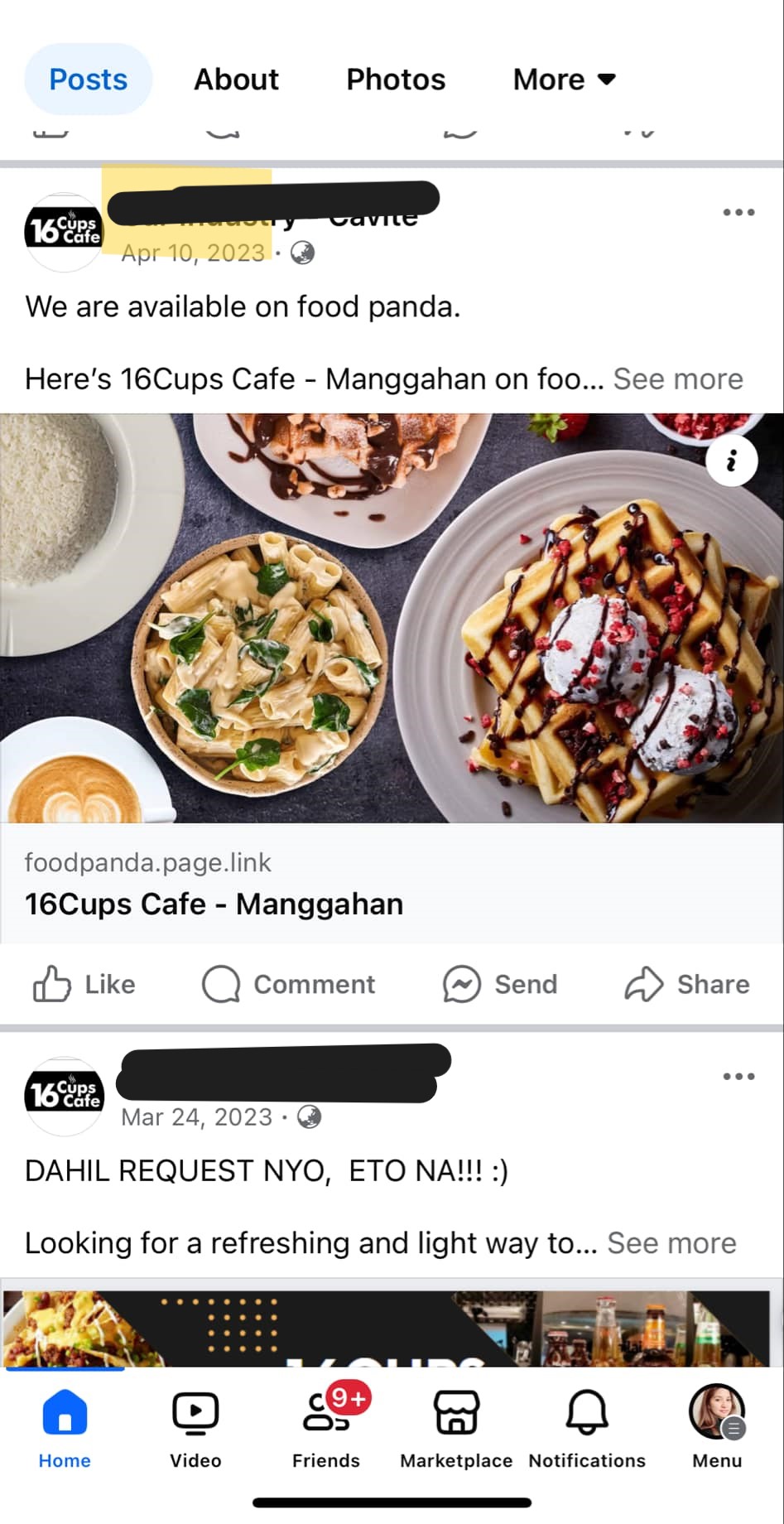
Task: Open the Menu with your profile picture
Action: click(715, 1429)
